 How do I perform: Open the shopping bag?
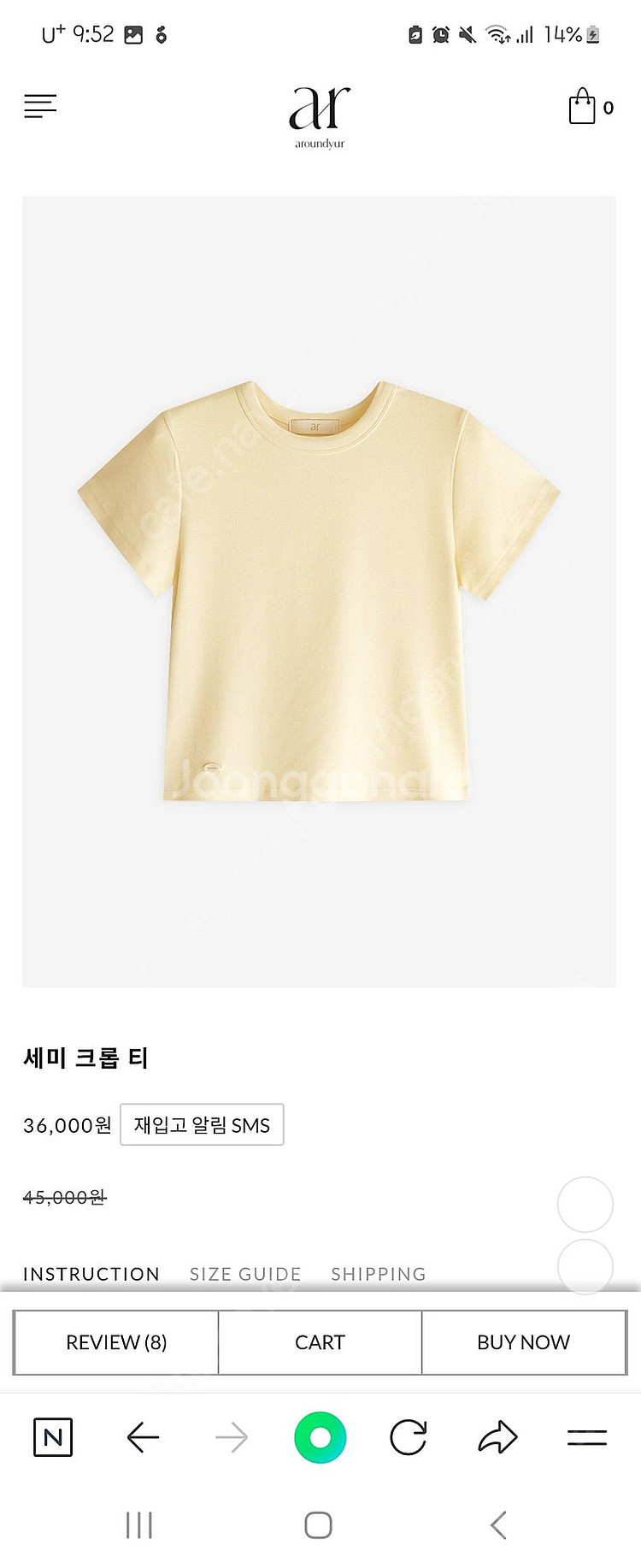point(583,107)
